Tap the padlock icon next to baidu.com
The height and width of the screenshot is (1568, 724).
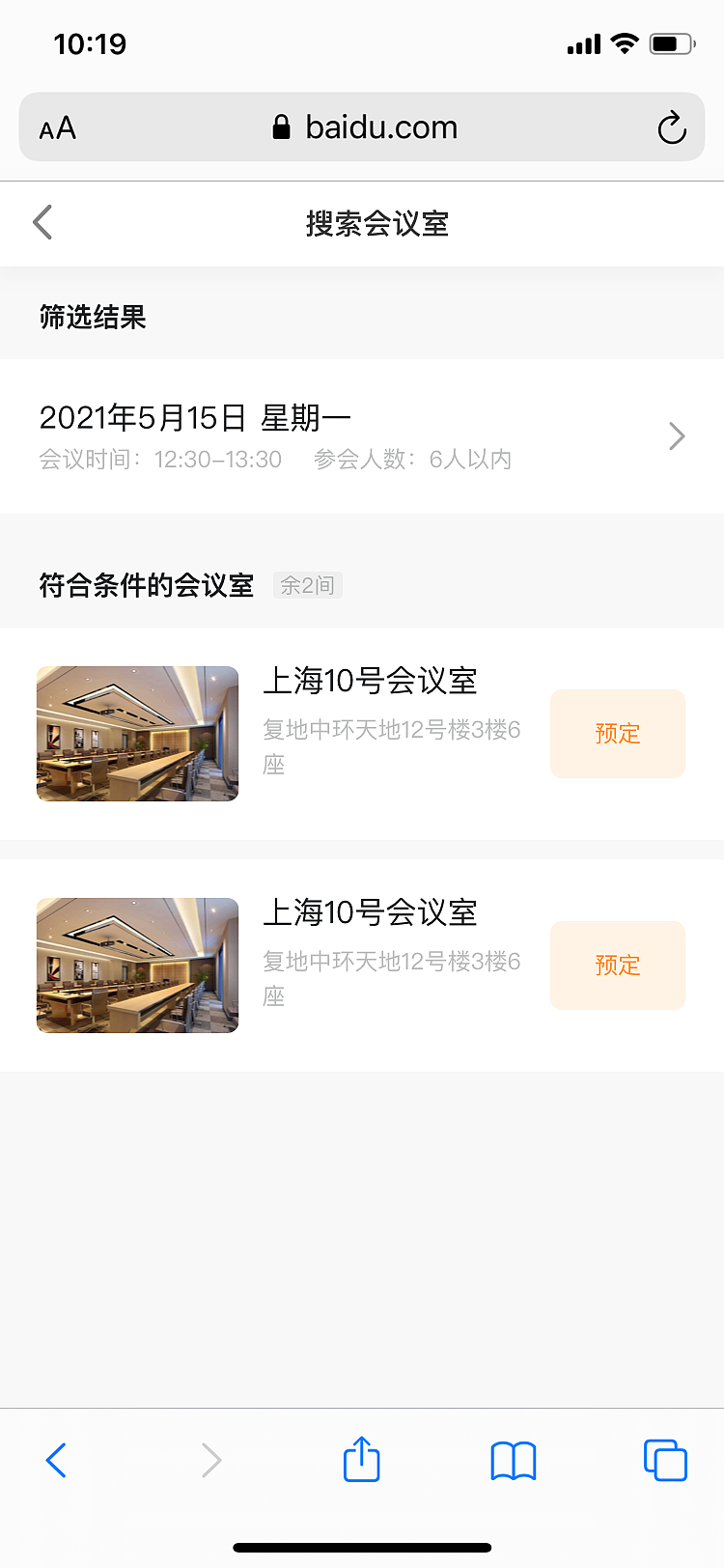(x=281, y=126)
